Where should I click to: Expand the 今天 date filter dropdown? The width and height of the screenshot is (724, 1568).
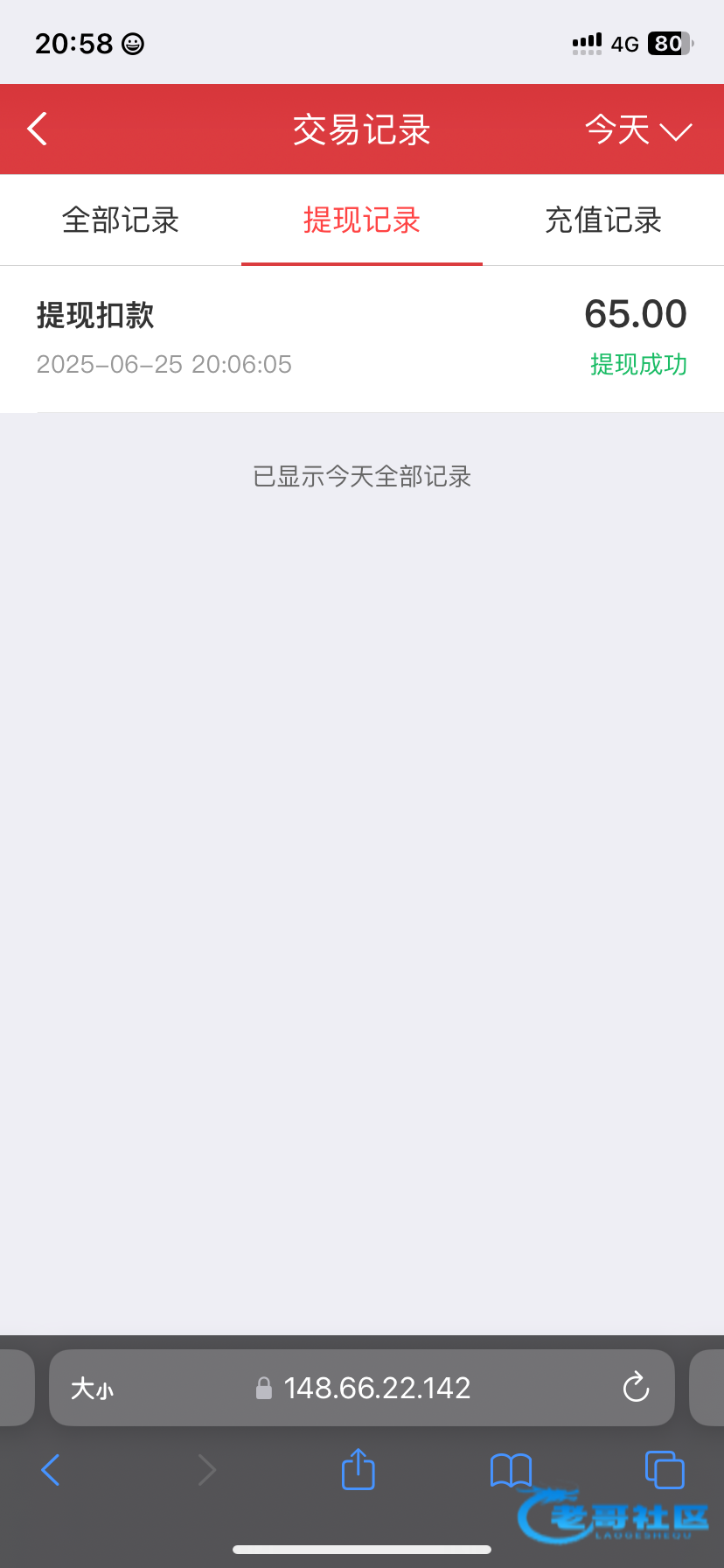pos(638,130)
